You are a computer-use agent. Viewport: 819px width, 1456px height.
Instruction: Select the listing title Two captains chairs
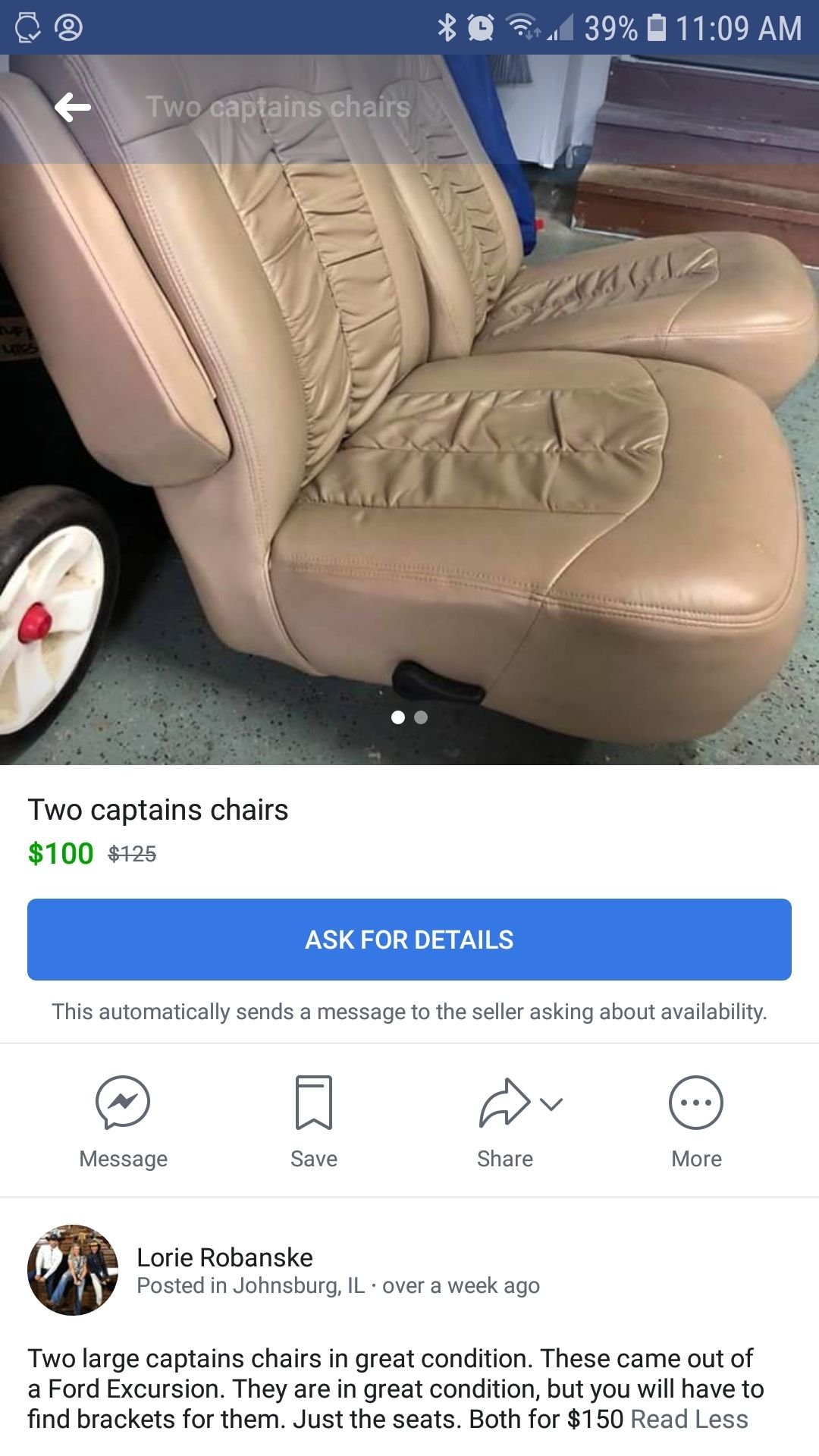coord(158,810)
